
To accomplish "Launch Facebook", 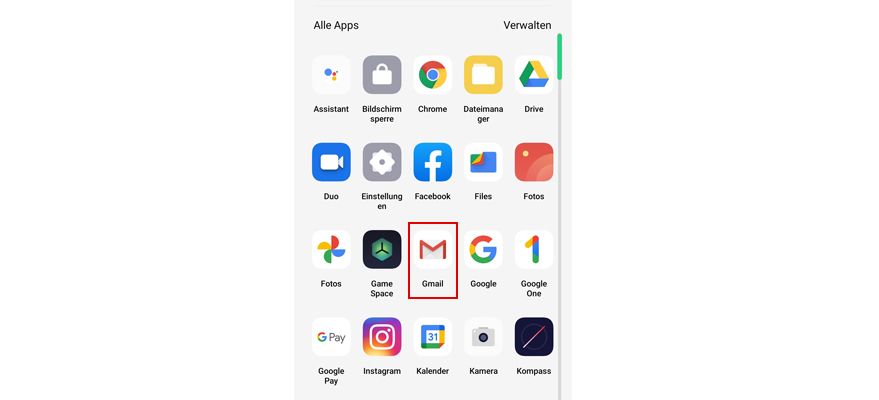I will tap(432, 162).
